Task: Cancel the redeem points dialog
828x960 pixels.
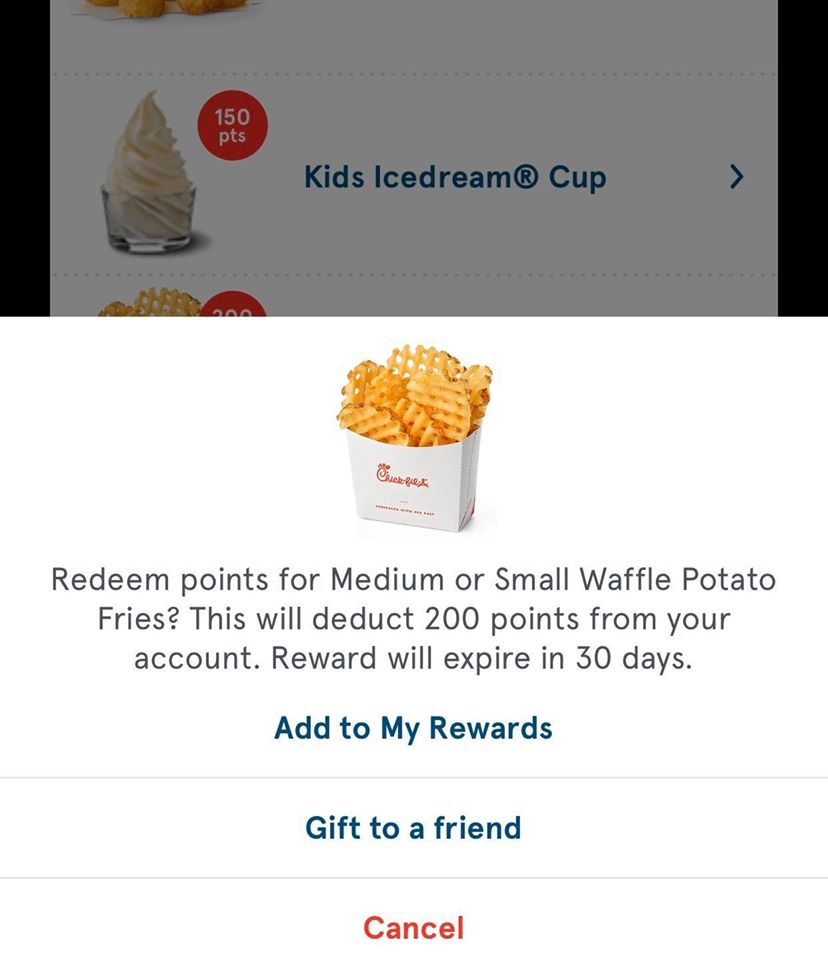Action: coord(413,927)
